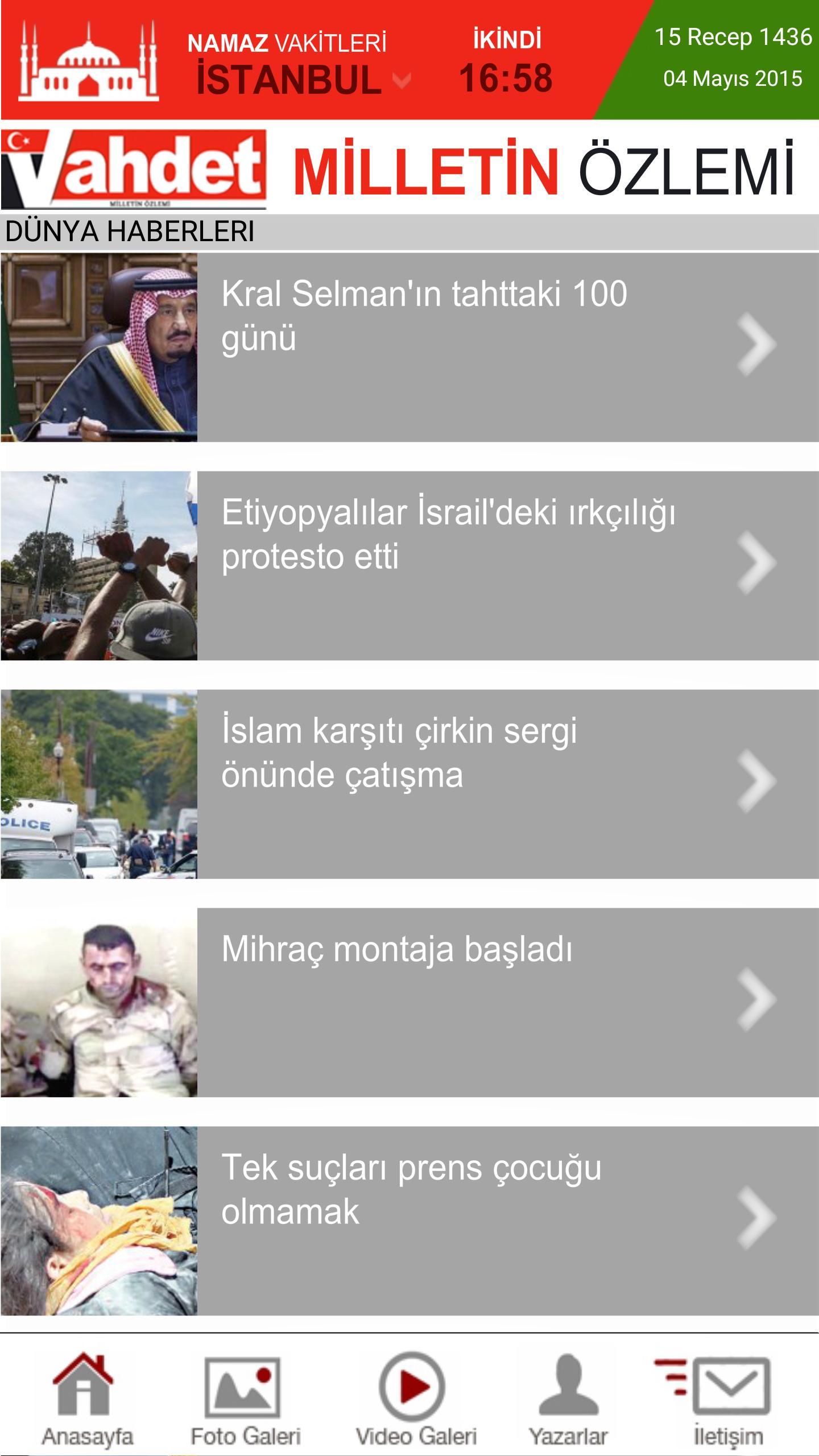This screenshot has height=1456, width=819.
Task: Tap the İKİNDİ prayer time display
Action: coord(505,60)
